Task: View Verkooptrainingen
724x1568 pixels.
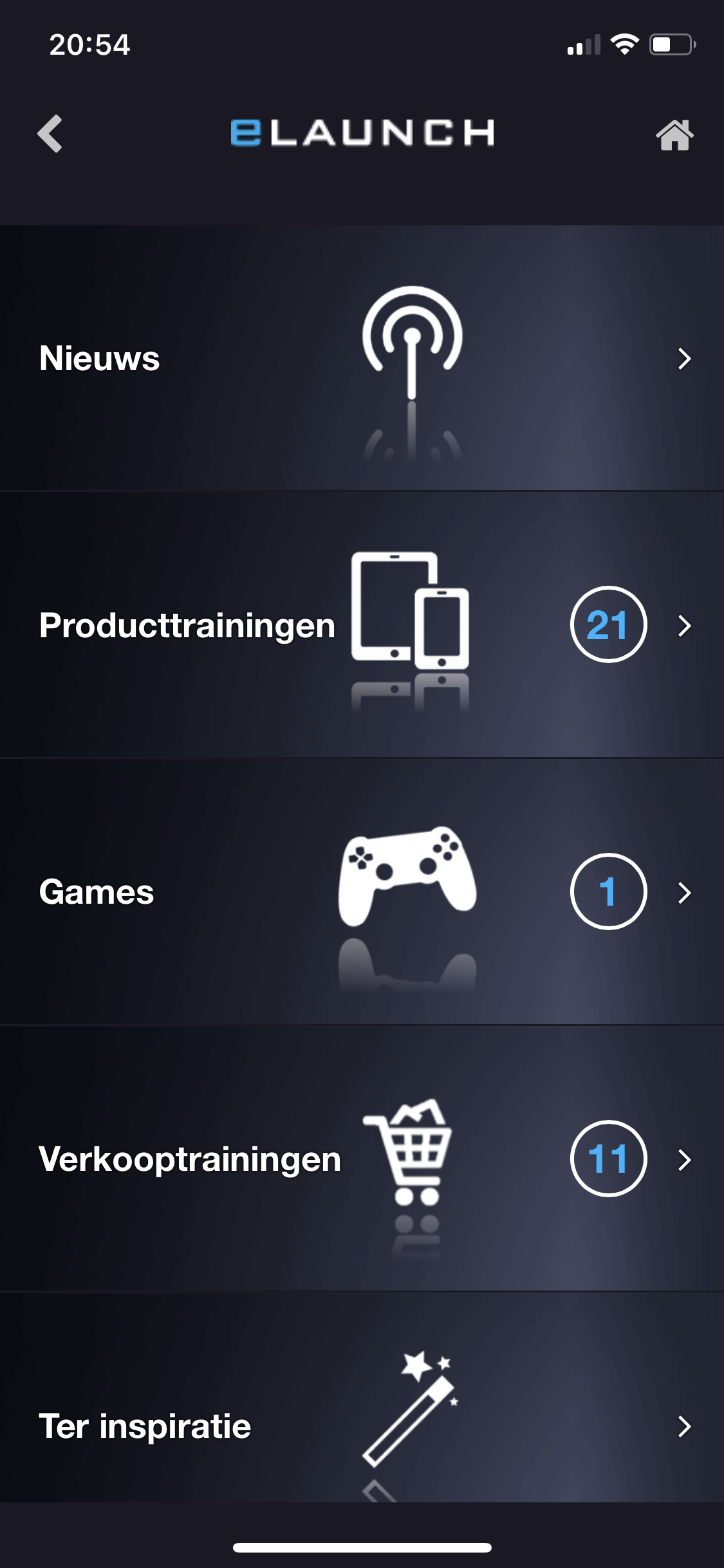Action: (362, 1159)
